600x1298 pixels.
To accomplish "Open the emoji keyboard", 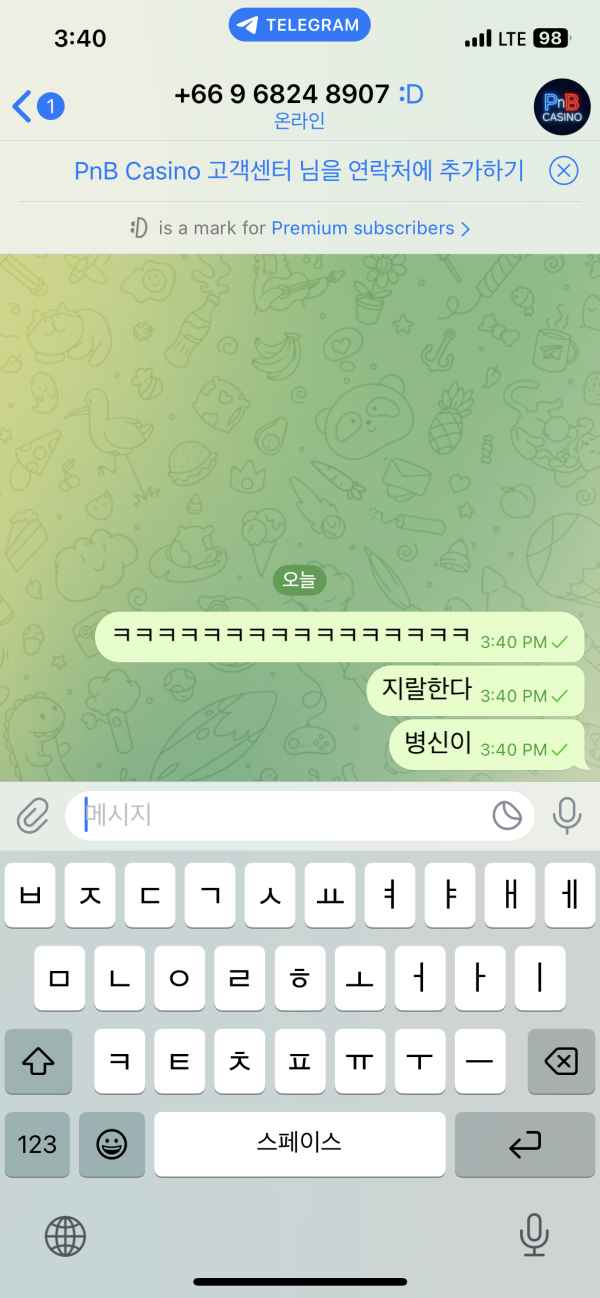I will [111, 1144].
